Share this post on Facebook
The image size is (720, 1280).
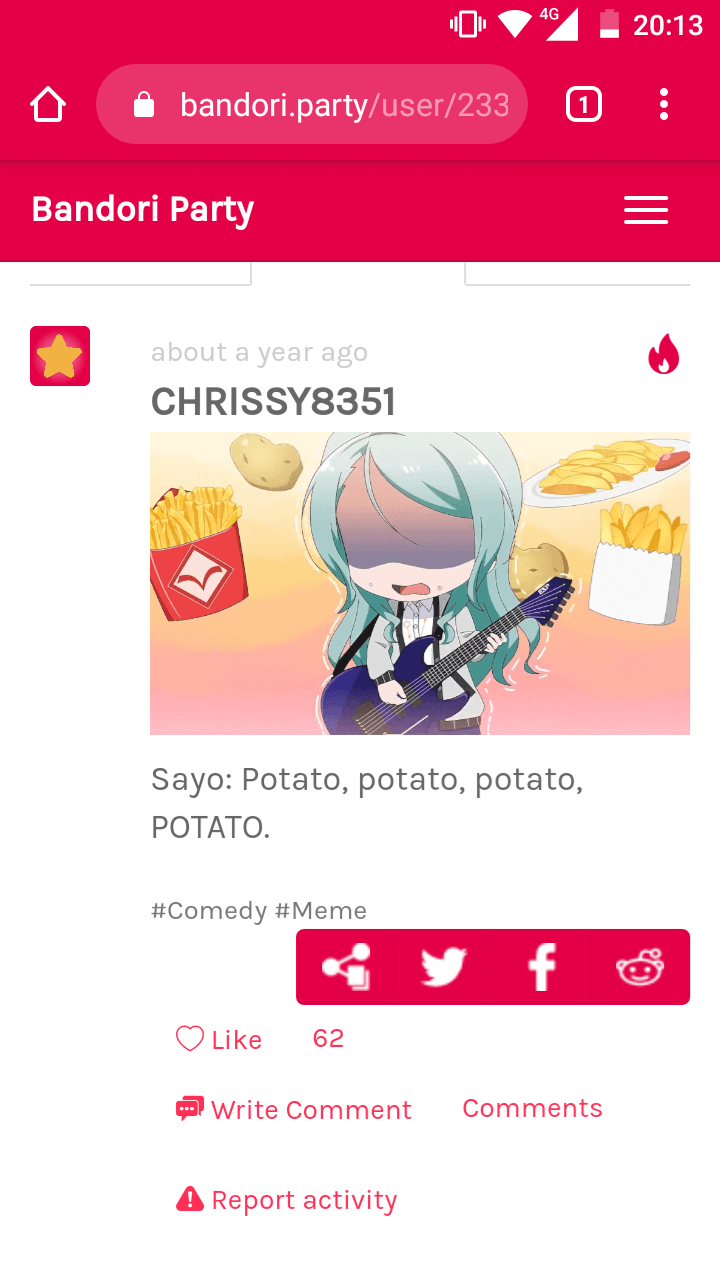(x=542, y=967)
